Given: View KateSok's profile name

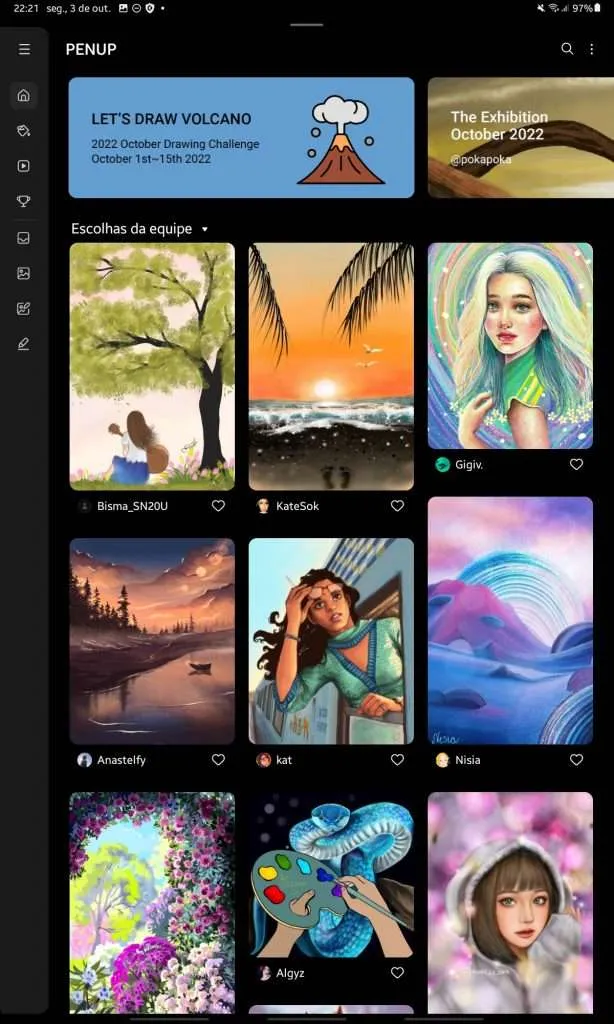Looking at the screenshot, I should click(x=297, y=505).
